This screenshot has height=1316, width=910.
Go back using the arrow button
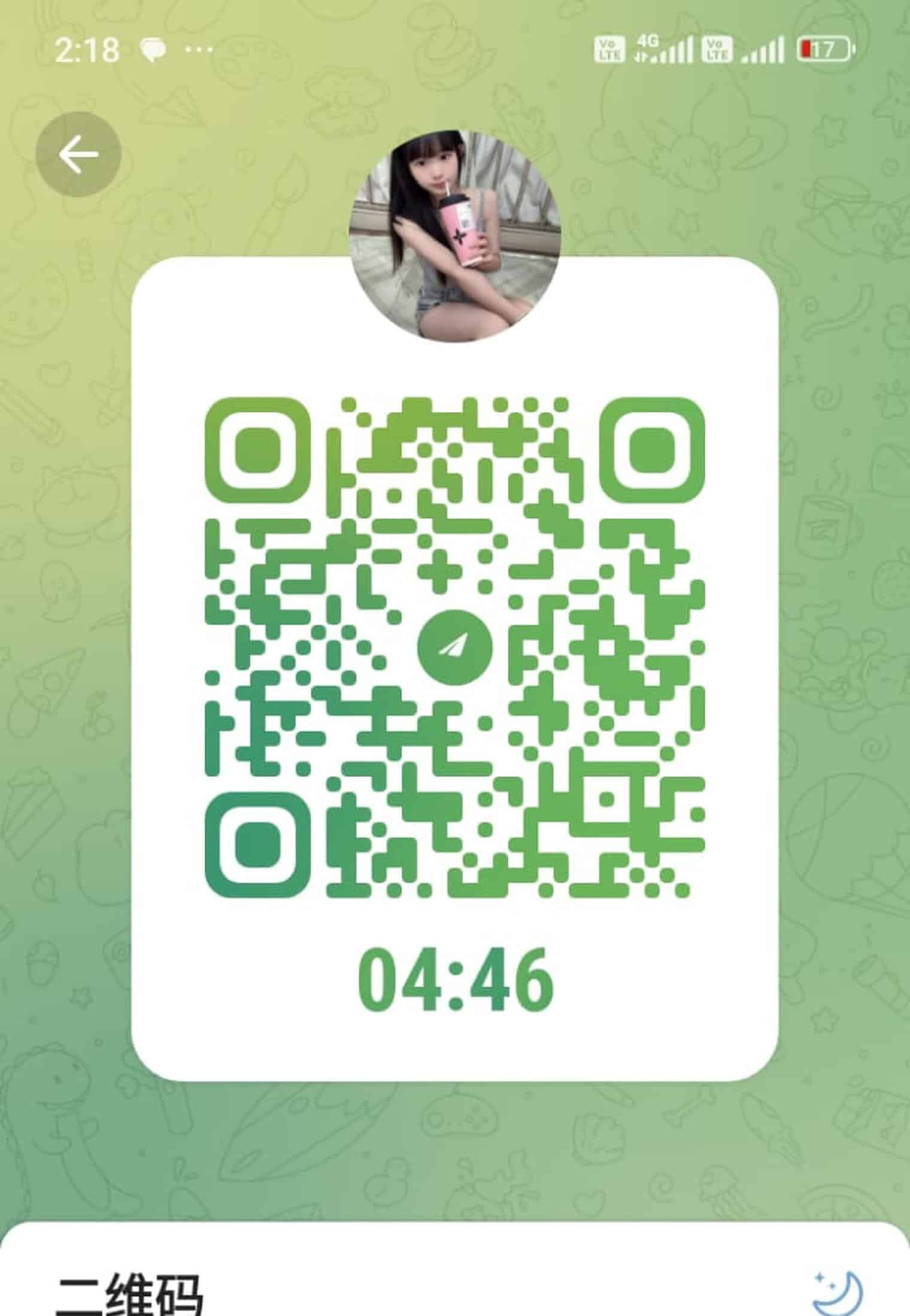click(78, 154)
